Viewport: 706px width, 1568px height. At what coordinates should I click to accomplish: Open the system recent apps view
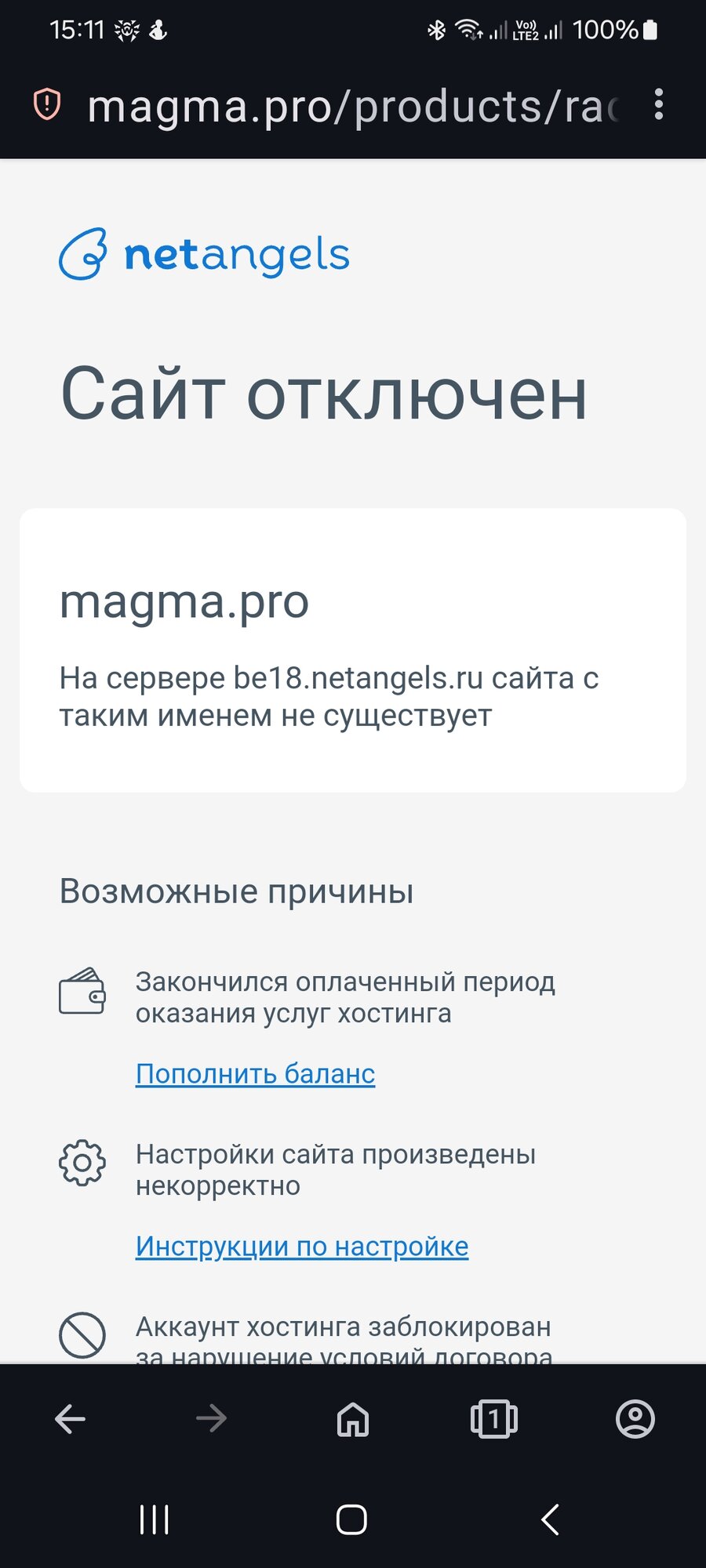point(154,1519)
